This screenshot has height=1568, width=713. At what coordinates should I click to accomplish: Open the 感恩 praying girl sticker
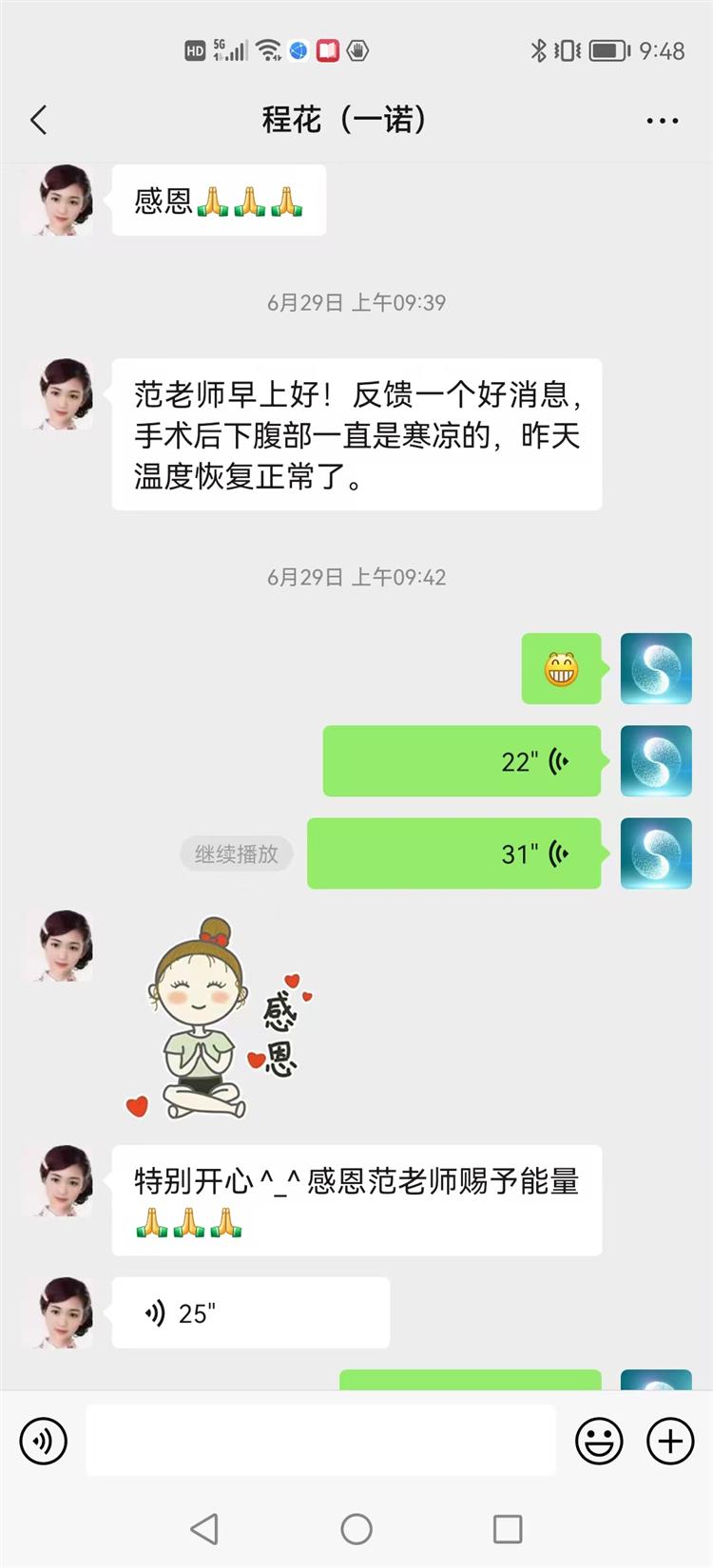[x=219, y=1017]
